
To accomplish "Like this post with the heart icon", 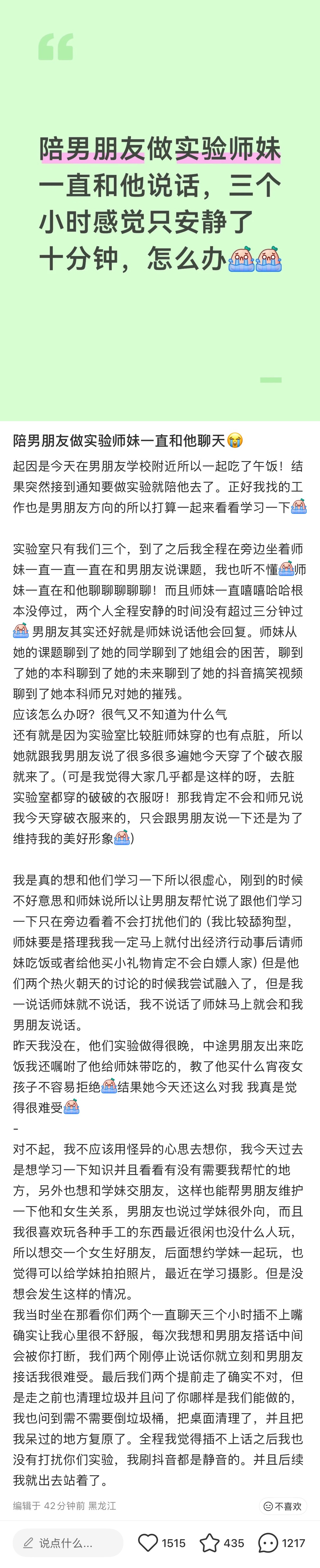I will [148, 1543].
